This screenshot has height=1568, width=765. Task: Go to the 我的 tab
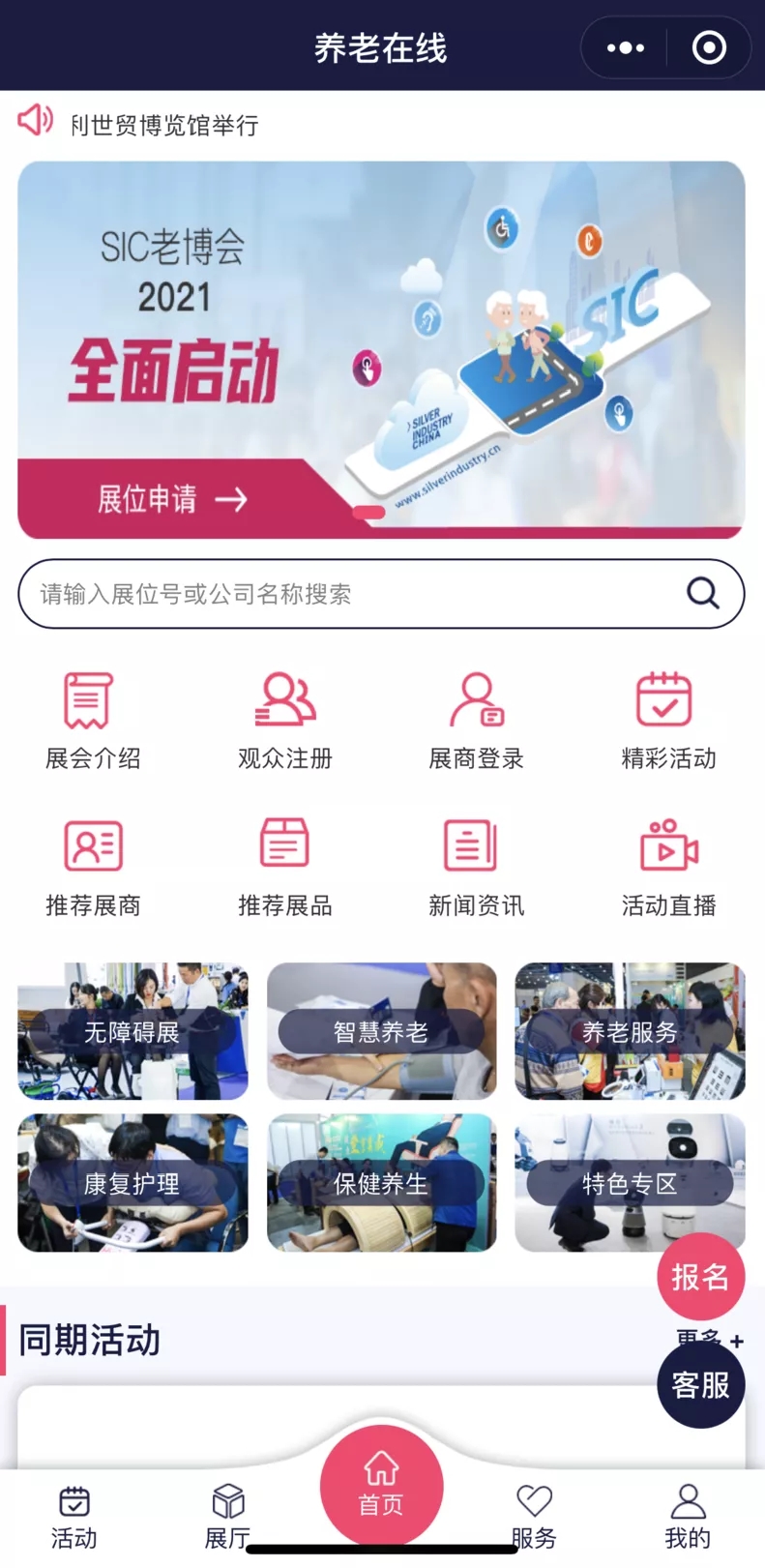point(688,1517)
